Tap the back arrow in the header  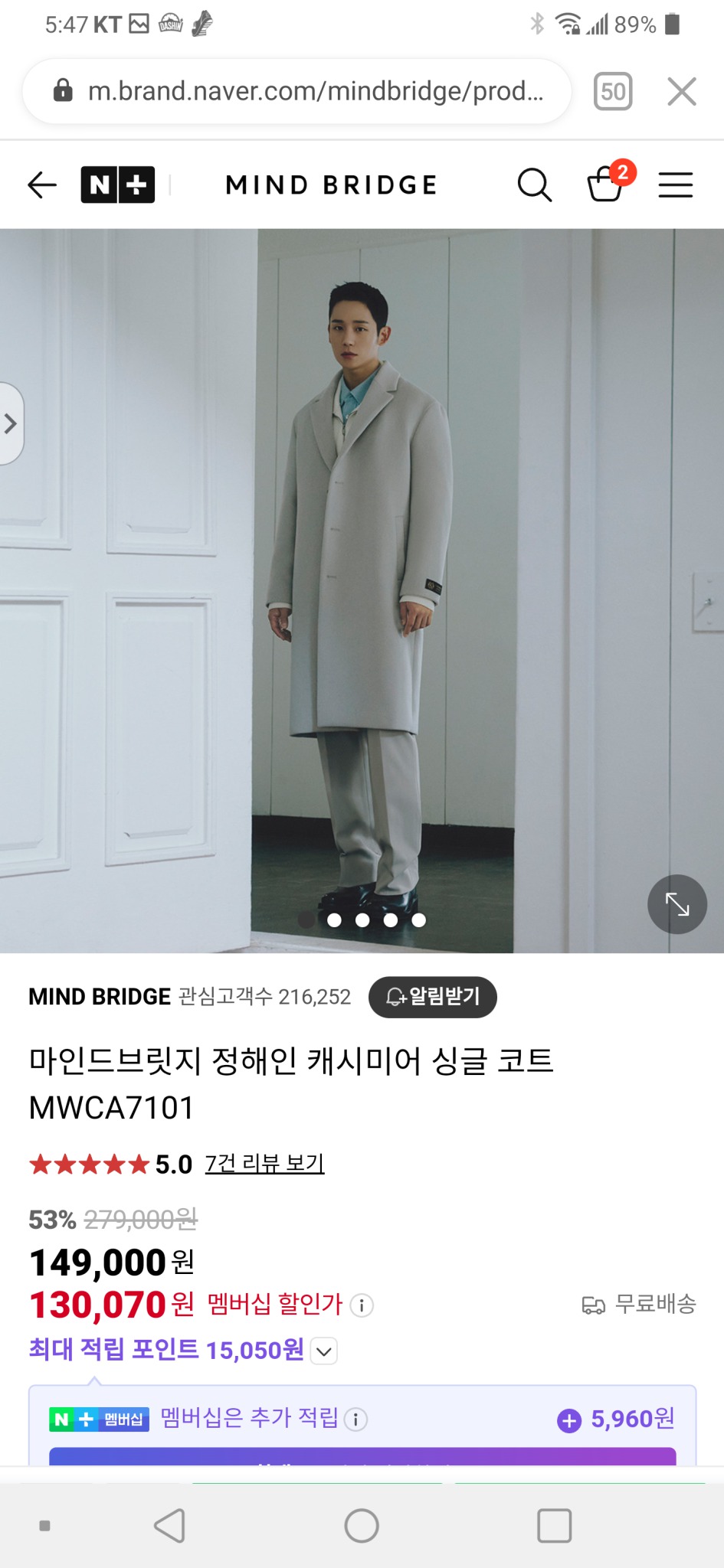pos(41,185)
